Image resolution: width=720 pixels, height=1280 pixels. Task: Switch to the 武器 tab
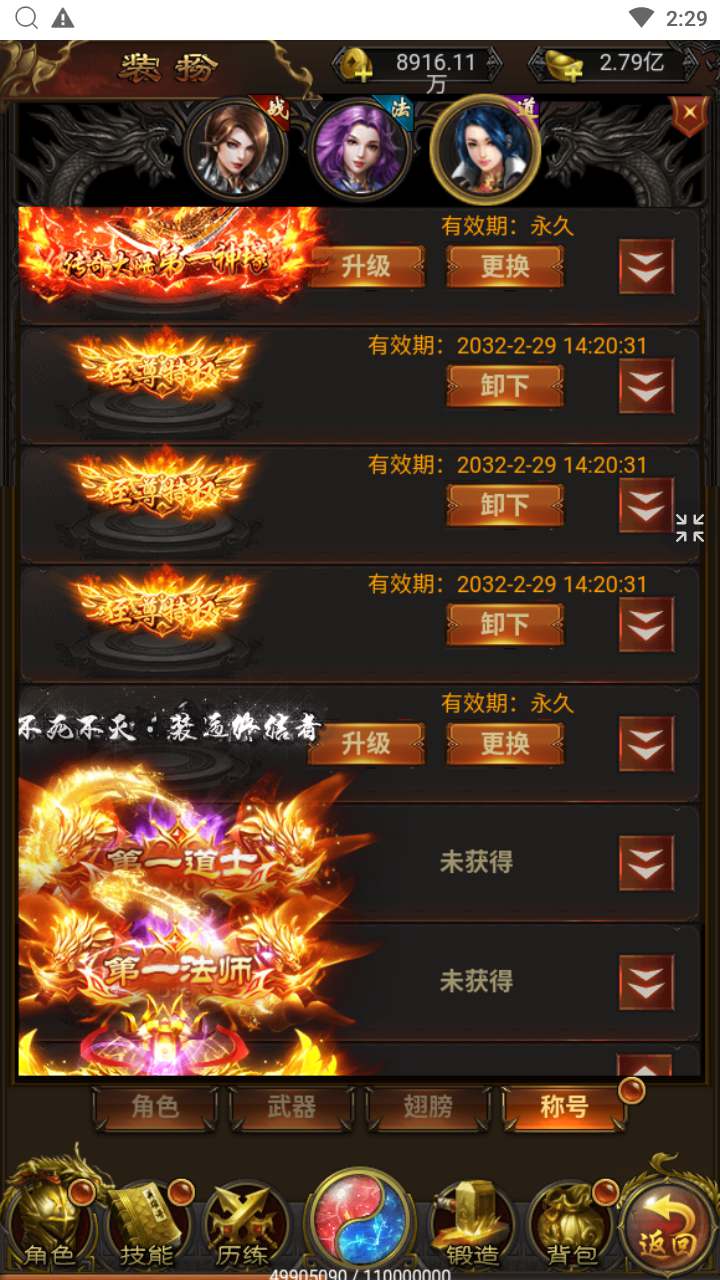[291, 1107]
